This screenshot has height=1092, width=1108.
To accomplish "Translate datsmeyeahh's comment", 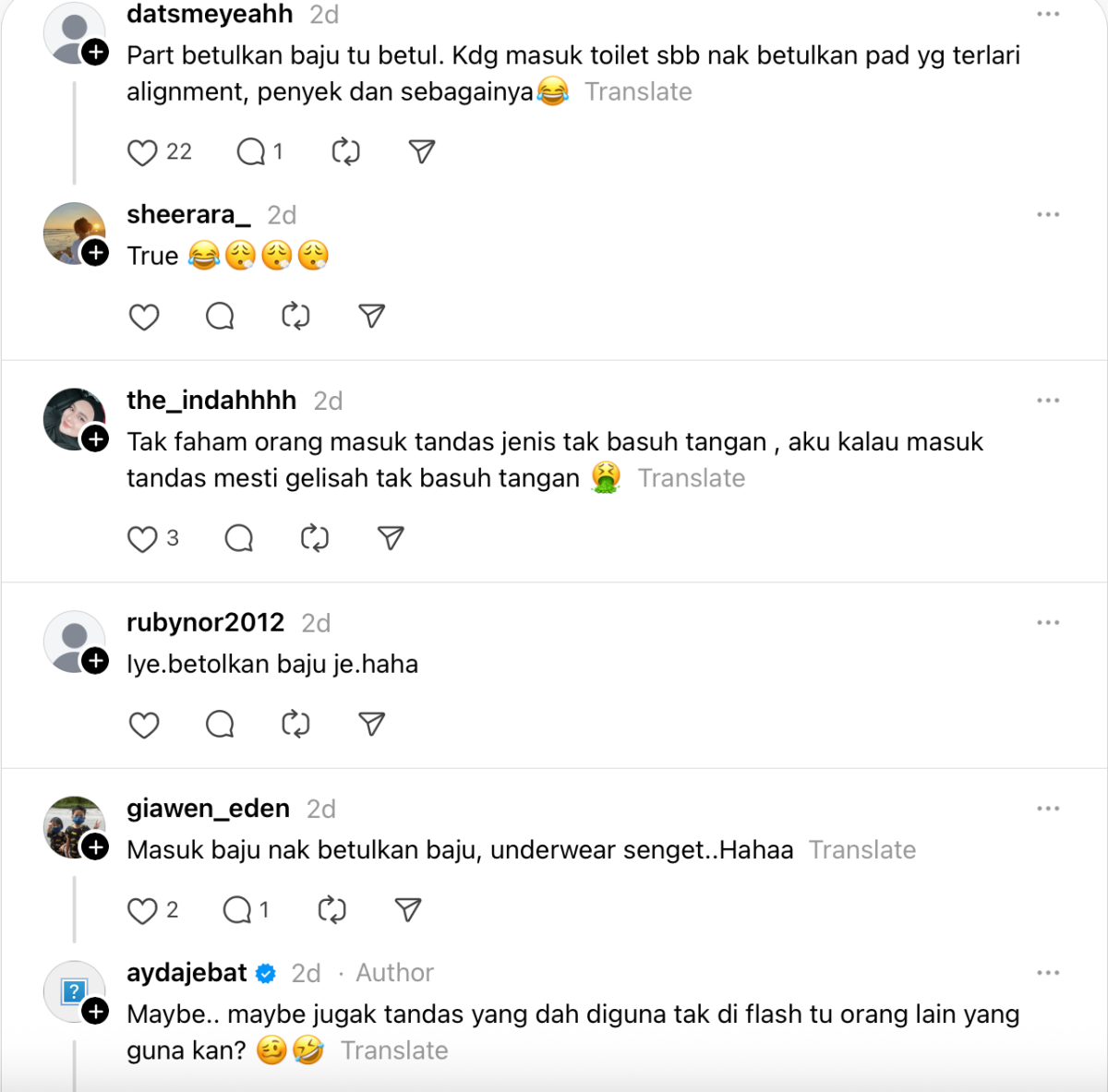I will coord(638,92).
